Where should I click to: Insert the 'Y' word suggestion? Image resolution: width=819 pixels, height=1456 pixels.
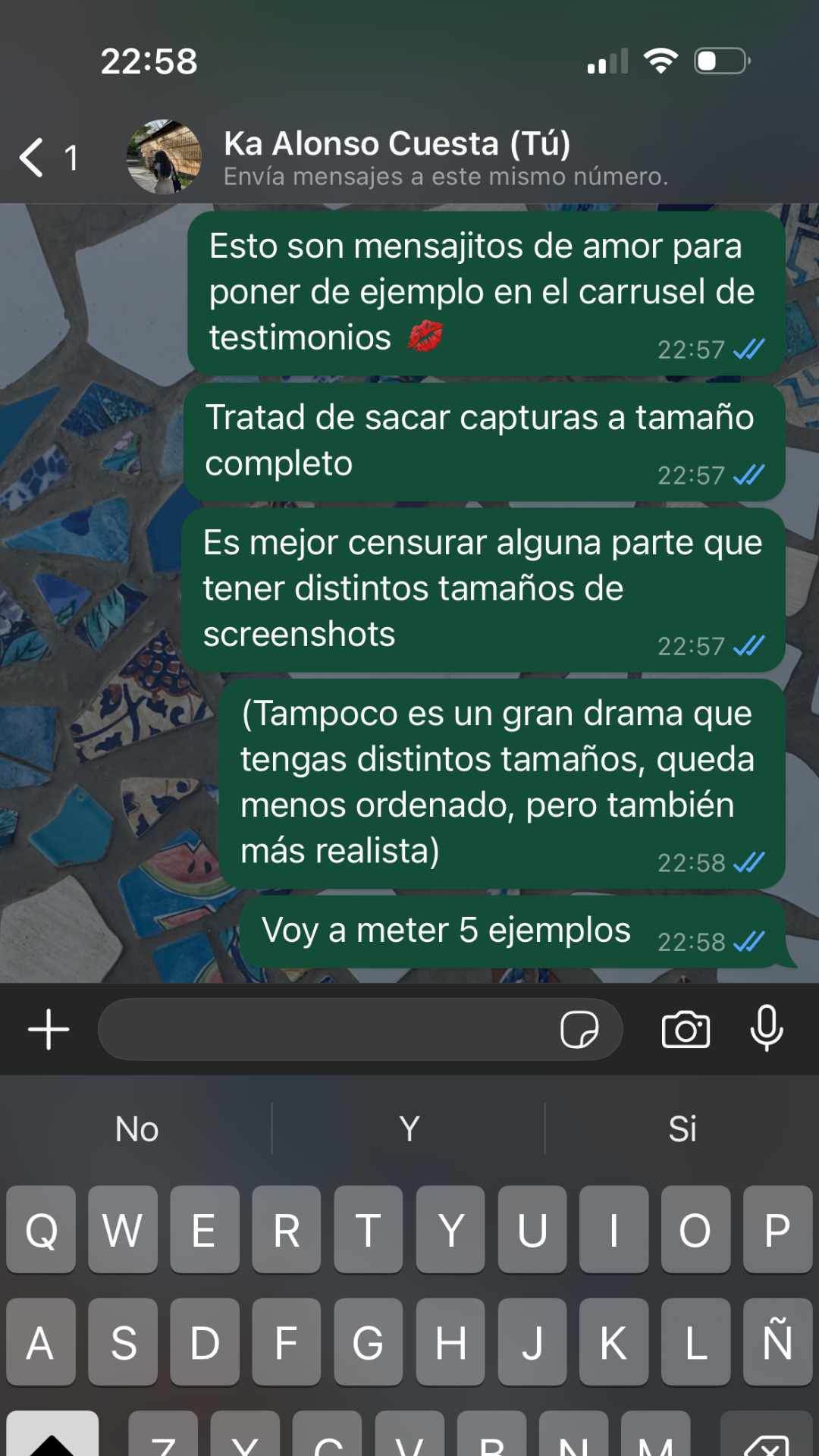pyautogui.click(x=409, y=1128)
